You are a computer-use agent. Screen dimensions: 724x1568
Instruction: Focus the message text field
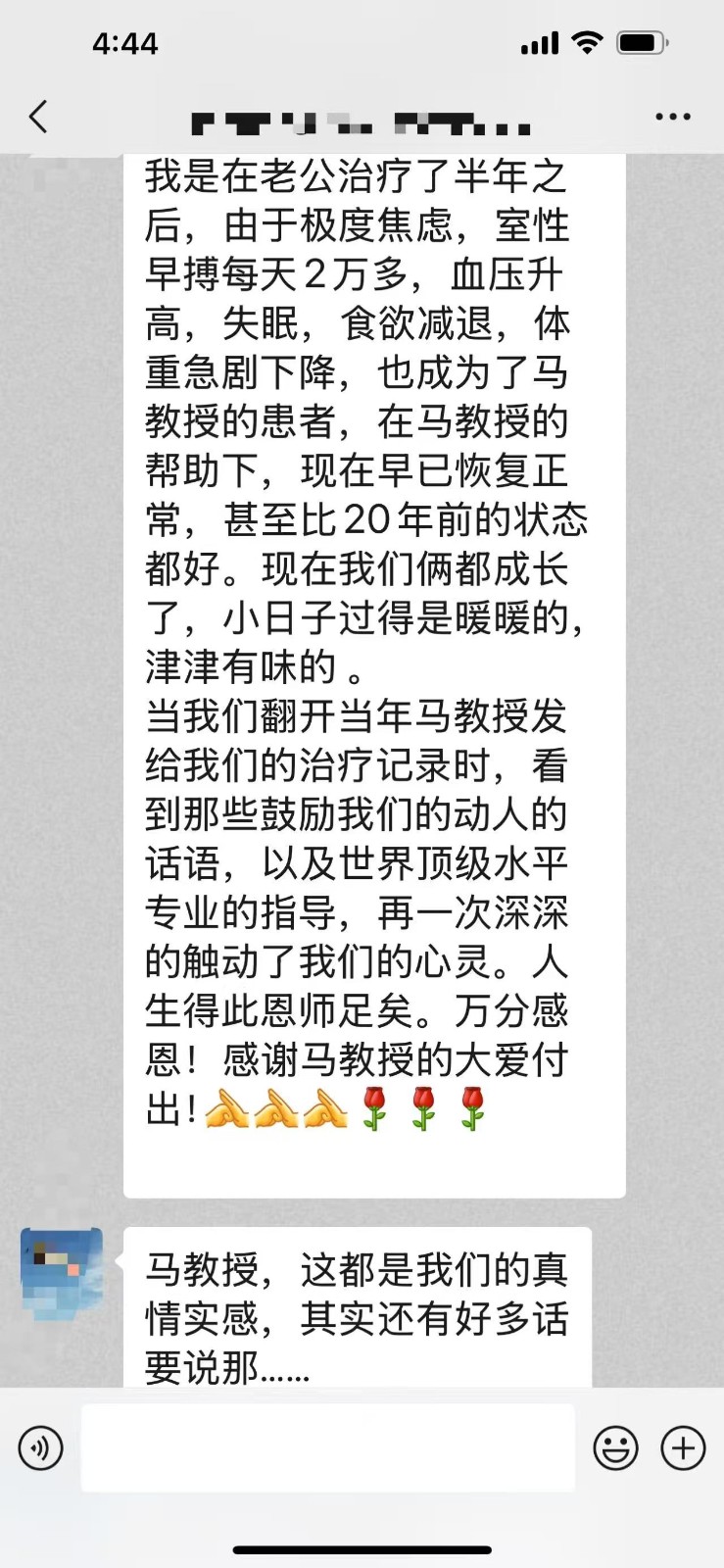click(x=327, y=1447)
